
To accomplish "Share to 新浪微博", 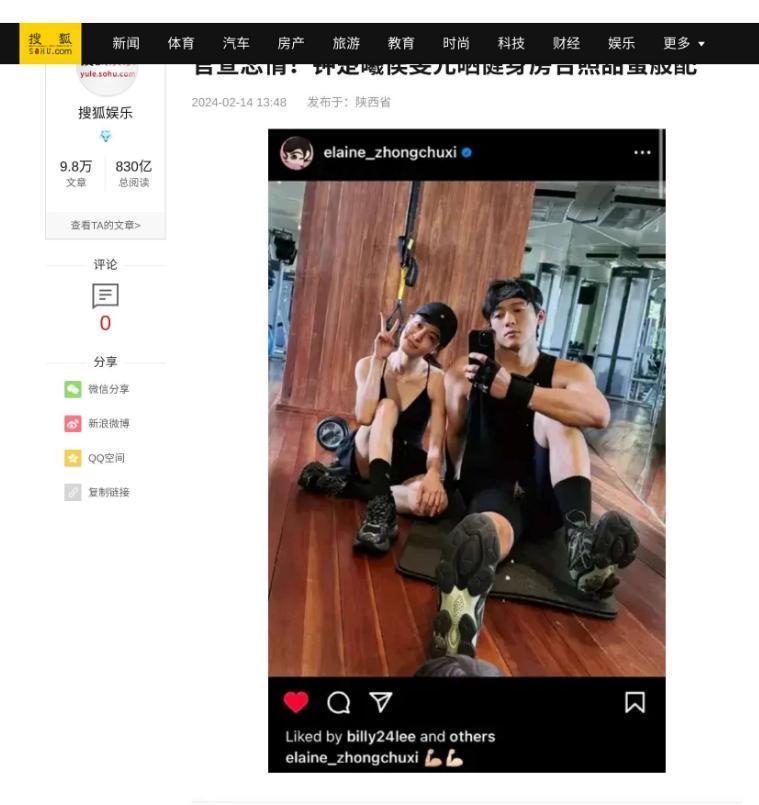I will [x=98, y=424].
